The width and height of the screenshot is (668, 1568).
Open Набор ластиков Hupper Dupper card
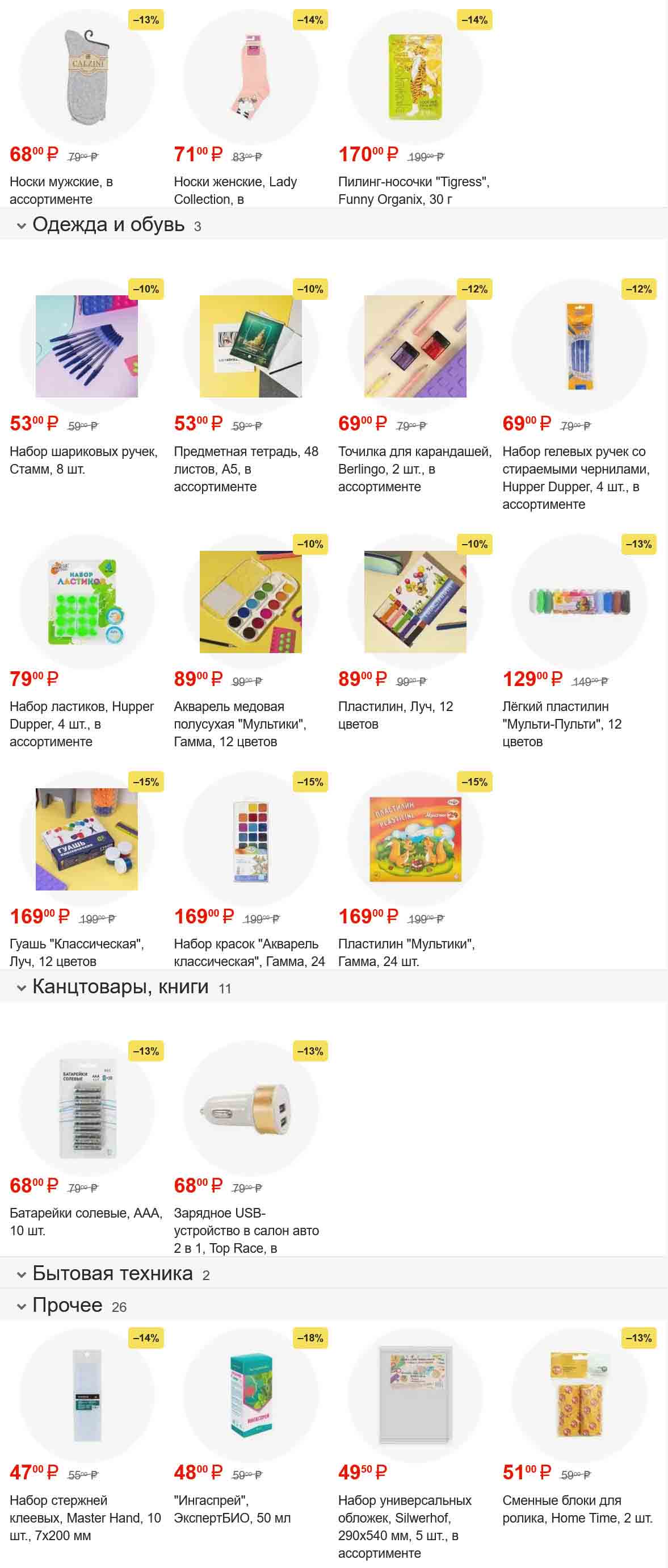86,603
